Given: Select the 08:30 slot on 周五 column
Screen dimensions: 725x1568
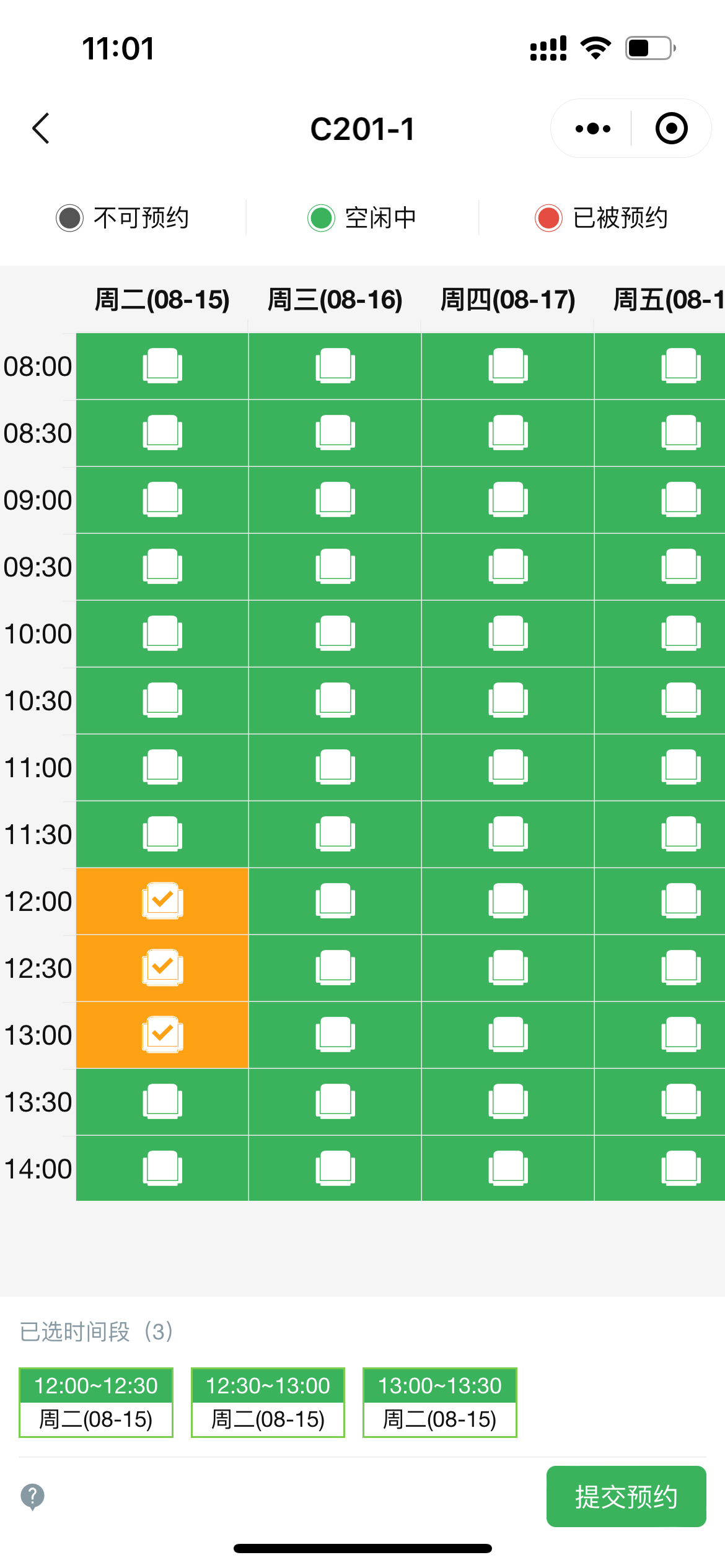Looking at the screenshot, I should (x=680, y=433).
